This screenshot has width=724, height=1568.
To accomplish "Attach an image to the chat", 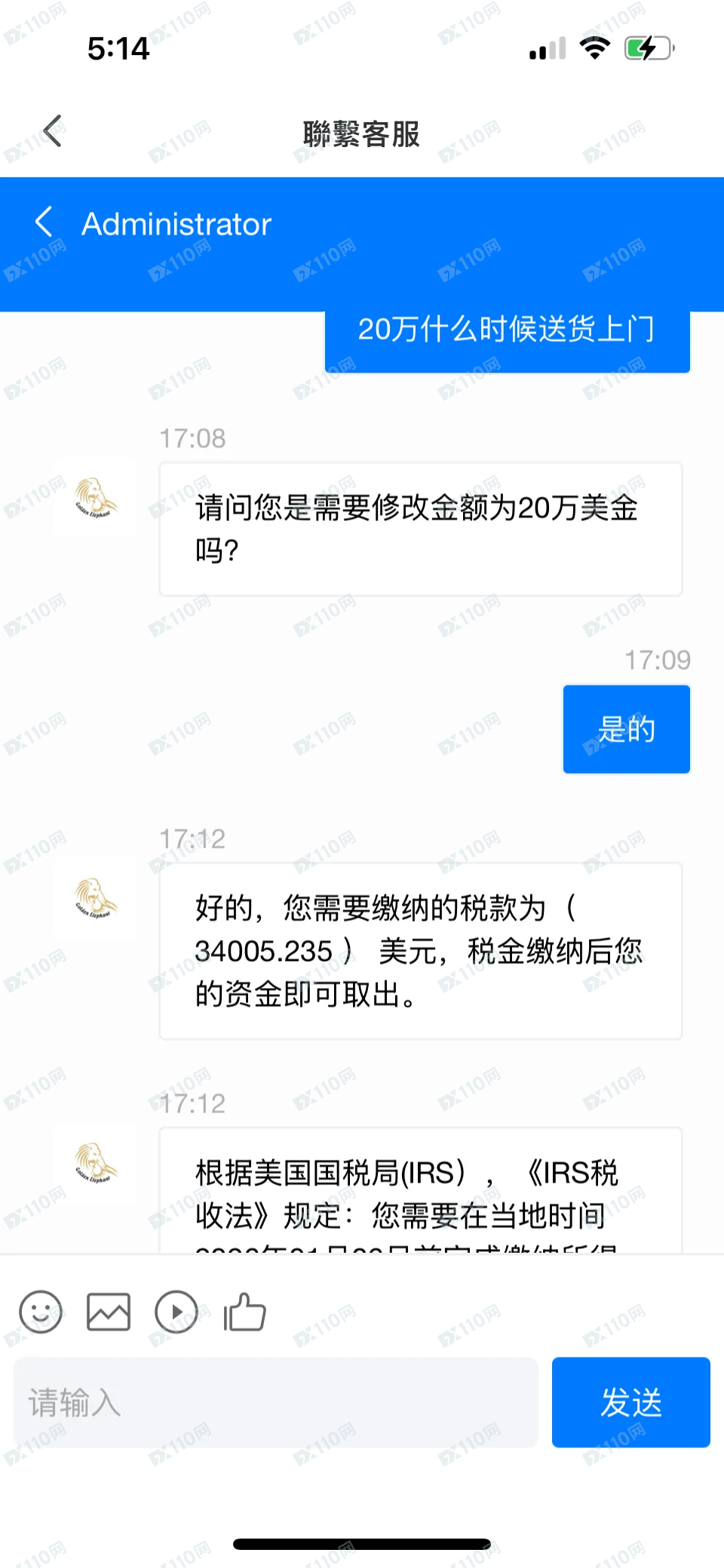I will pyautogui.click(x=109, y=1312).
